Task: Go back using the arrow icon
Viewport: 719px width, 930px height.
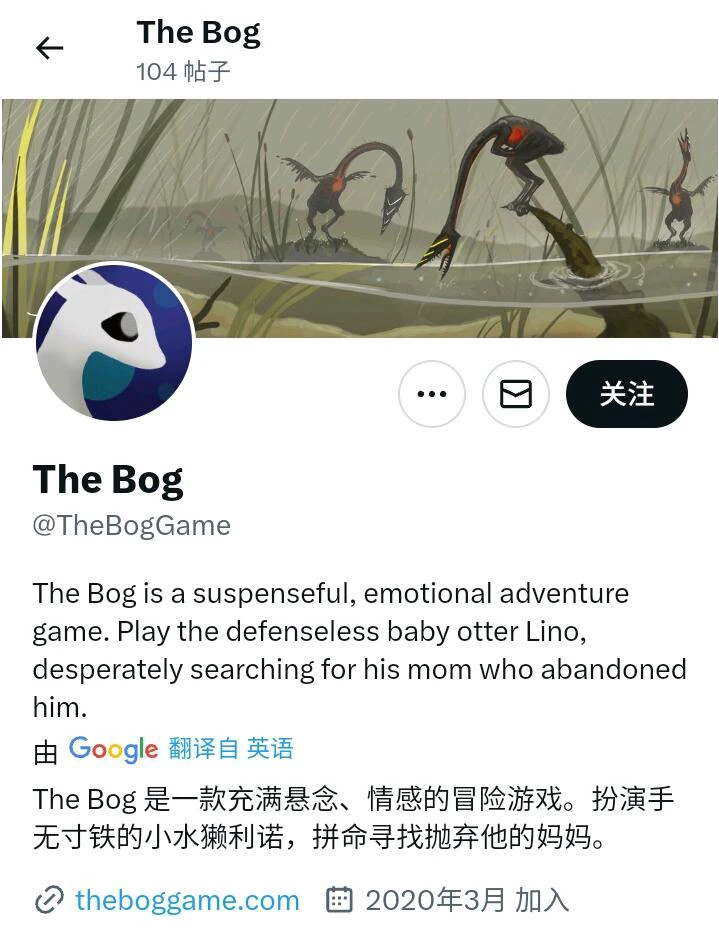Action: click(x=49, y=48)
